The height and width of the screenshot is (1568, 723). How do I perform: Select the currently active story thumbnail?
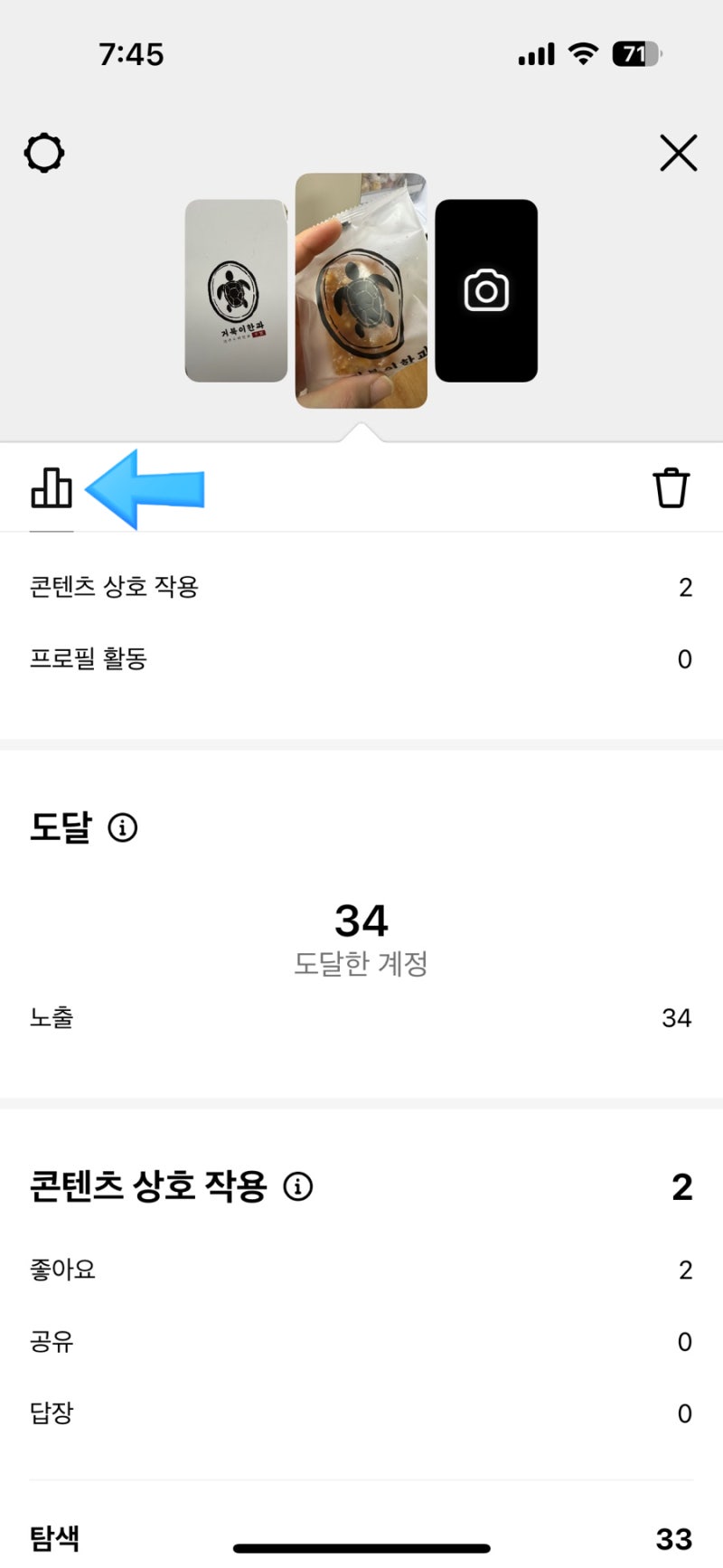tap(361, 288)
